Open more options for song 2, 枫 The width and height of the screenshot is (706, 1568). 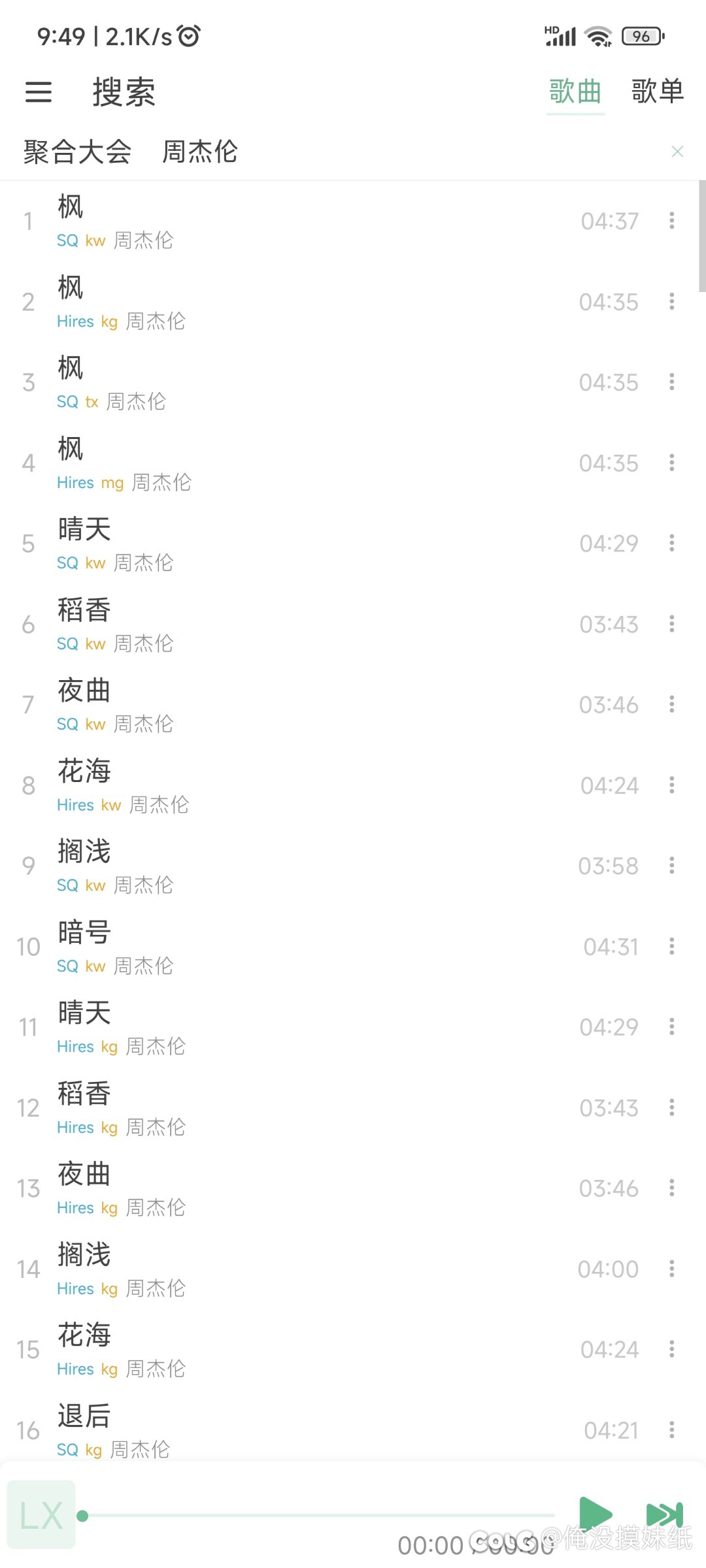point(671,302)
